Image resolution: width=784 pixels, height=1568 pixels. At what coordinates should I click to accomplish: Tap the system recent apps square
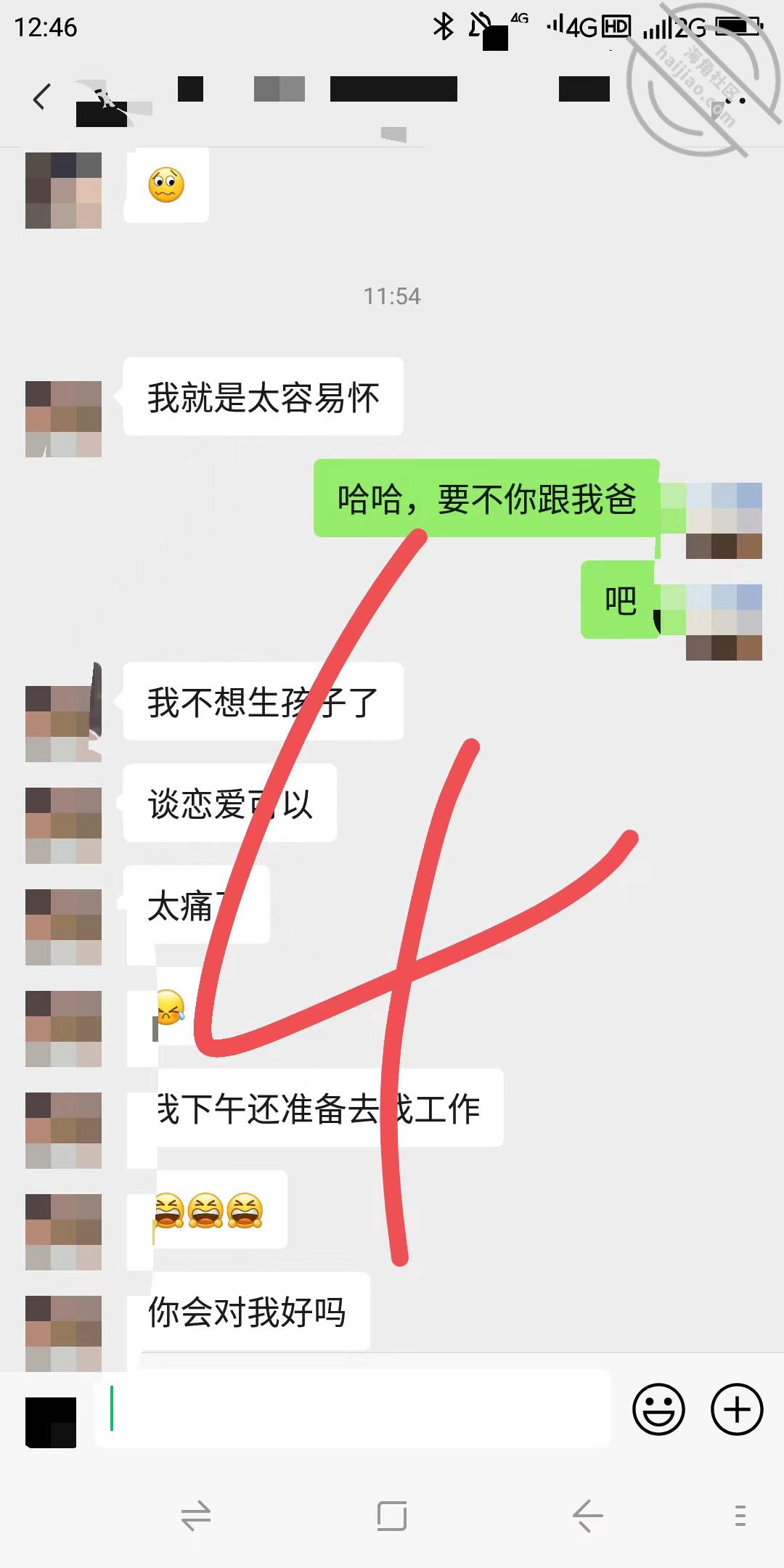[392, 1516]
